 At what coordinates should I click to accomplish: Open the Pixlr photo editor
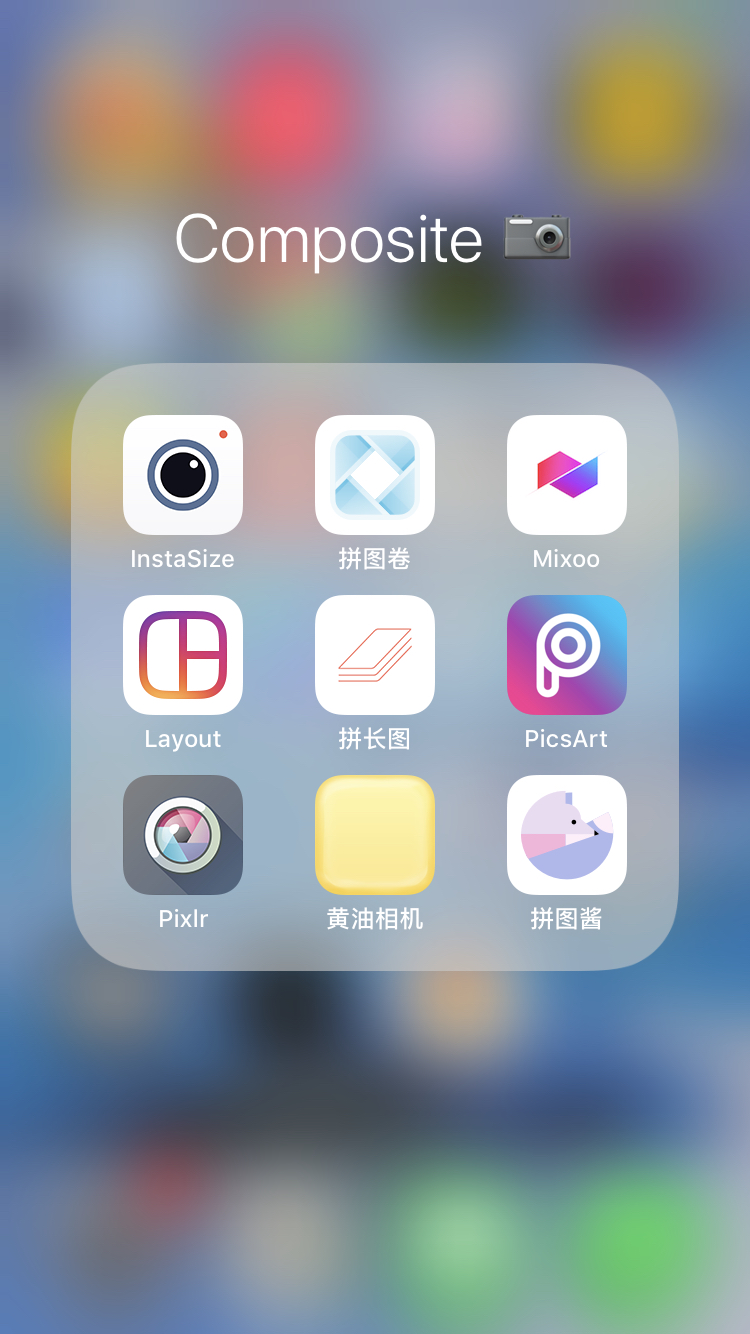183,835
